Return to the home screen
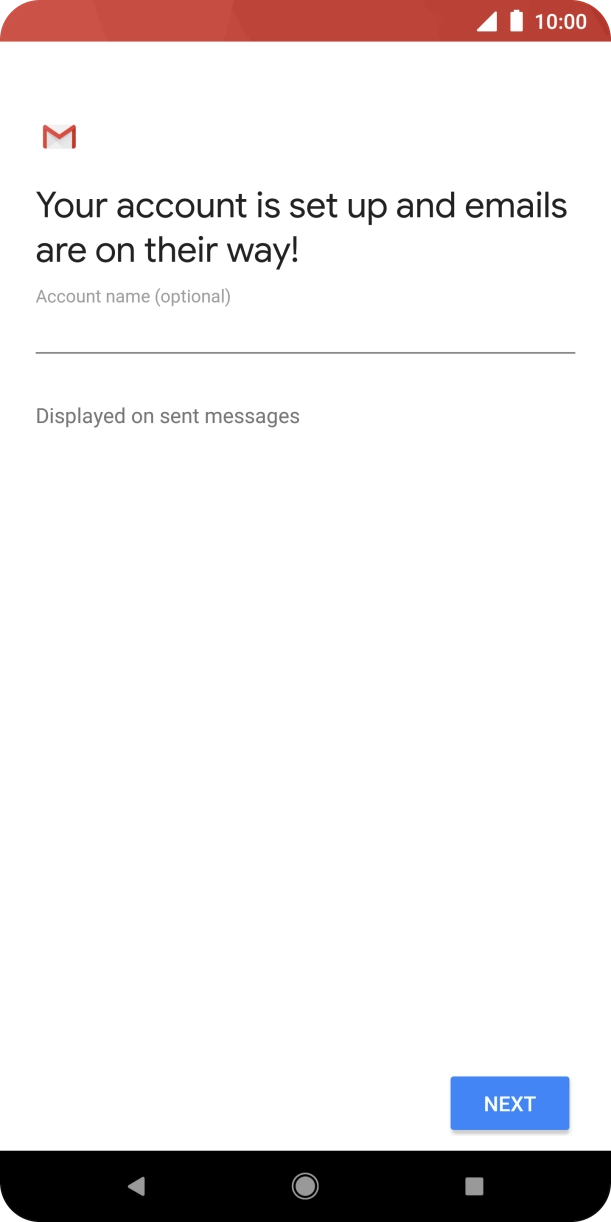611x1222 pixels. pos(305,1186)
